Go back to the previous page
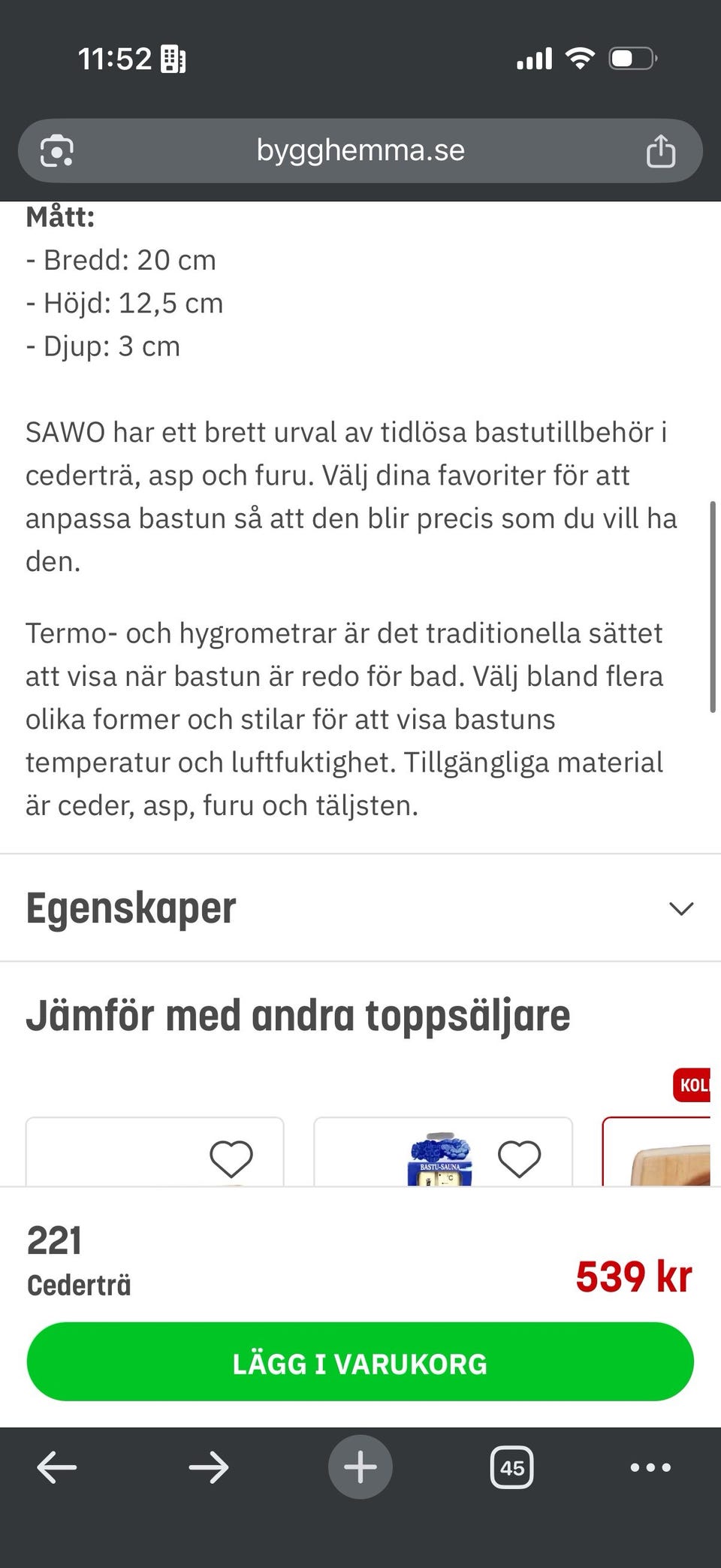Image resolution: width=721 pixels, height=1568 pixels. point(57,1467)
